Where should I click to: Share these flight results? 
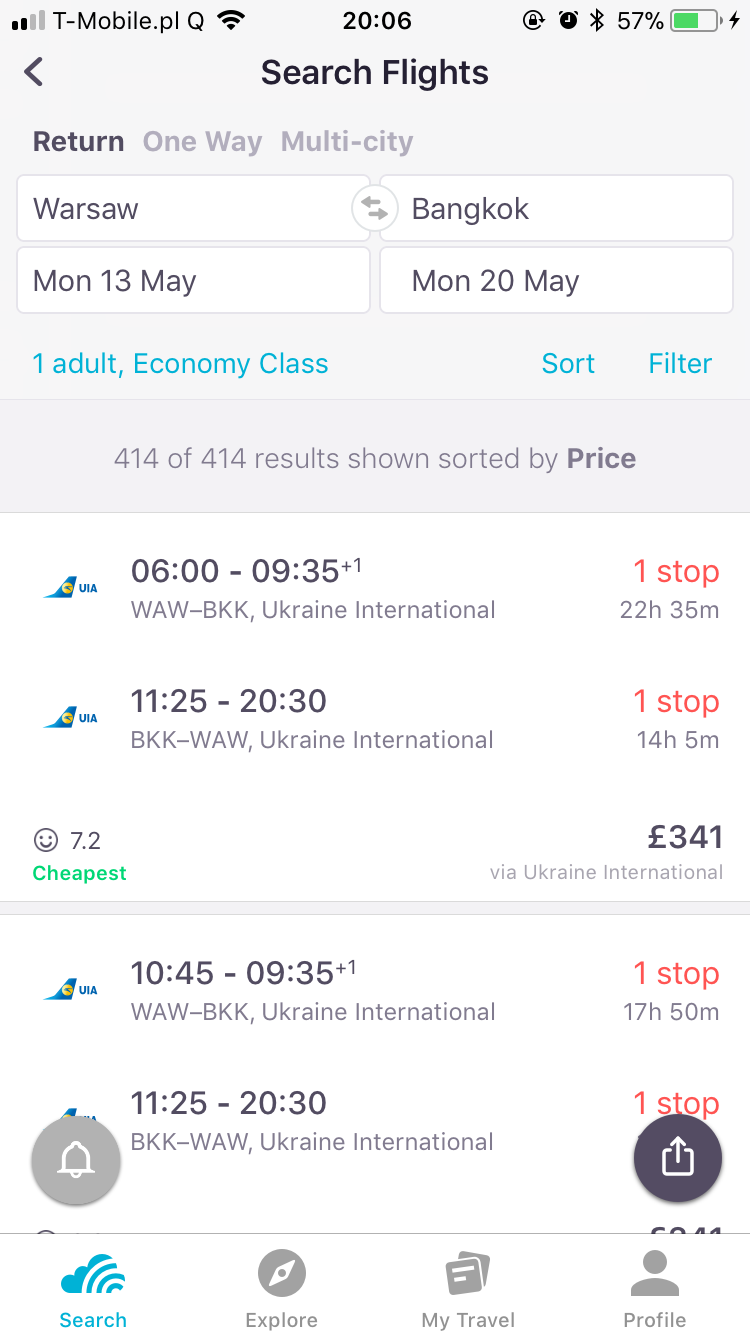[678, 1157]
